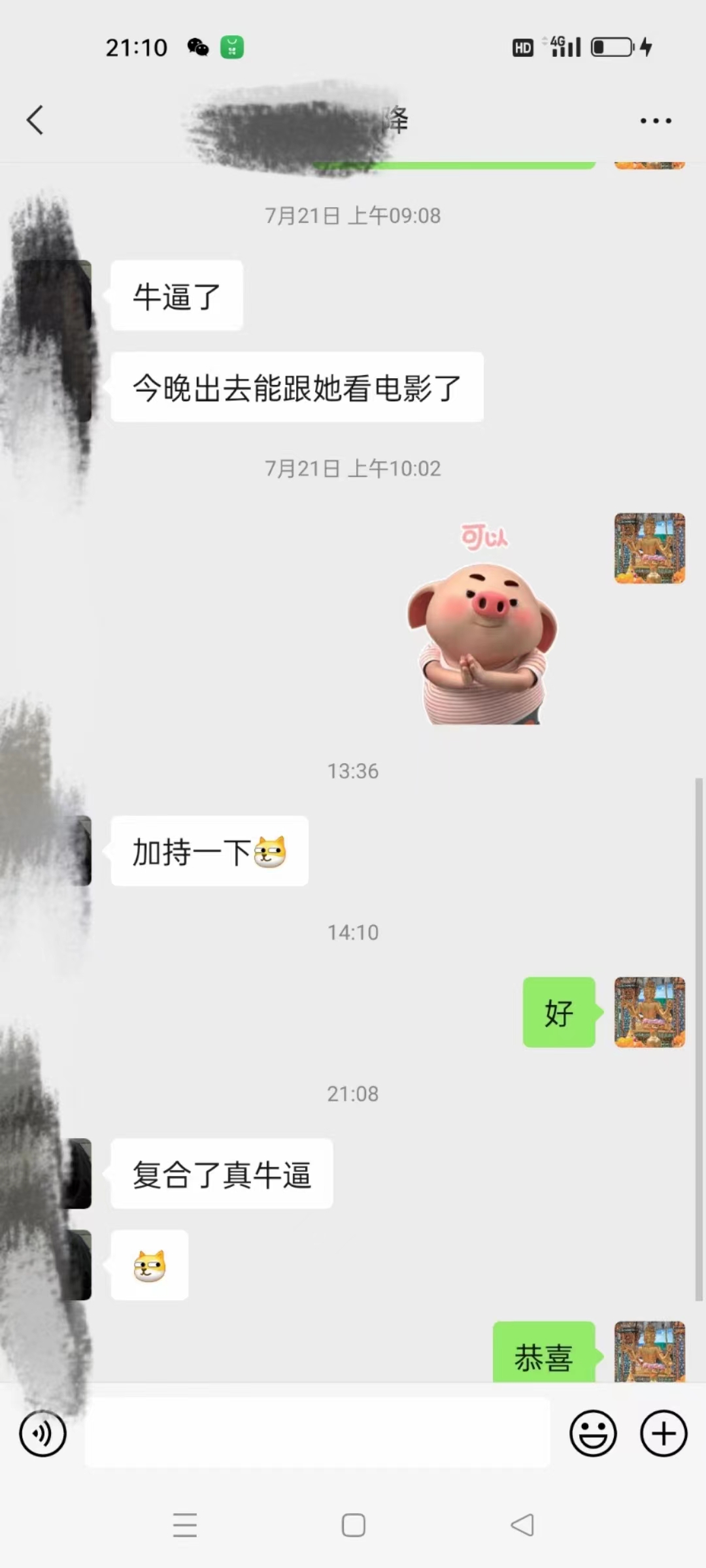Open the chat info overflow menu
The height and width of the screenshot is (1568, 706).
[x=655, y=121]
